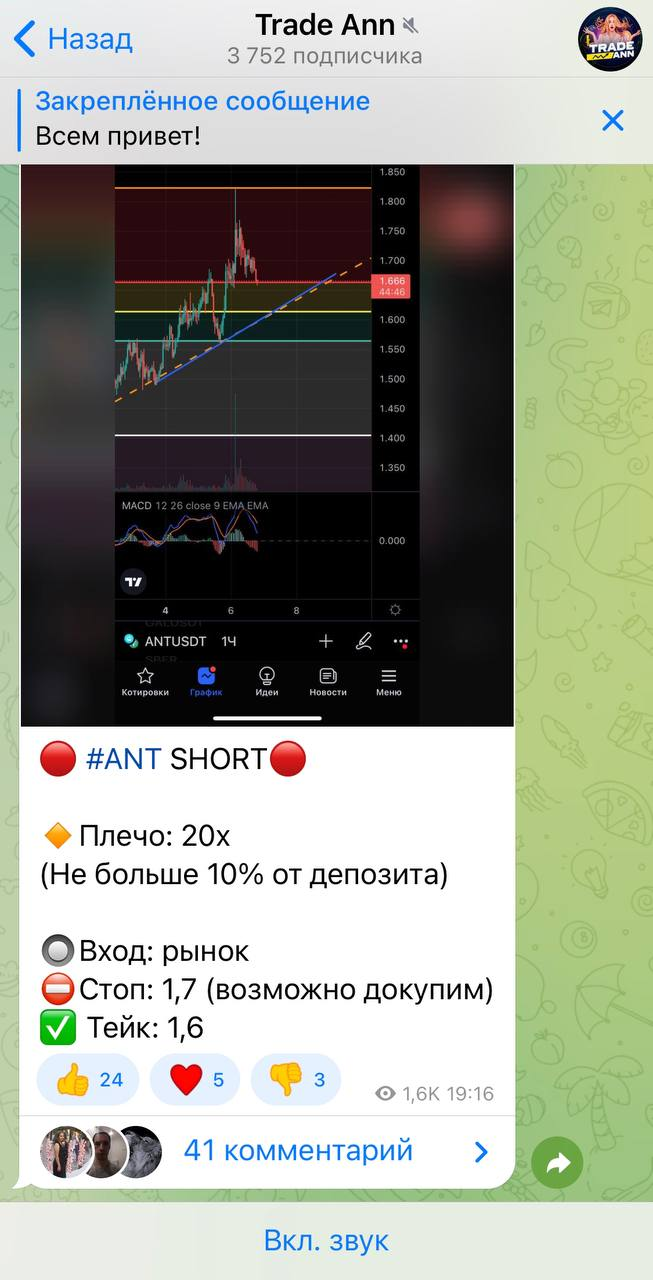Viewport: 653px width, 1280px height.
Task: Go back using the Назад button
Action: coord(73,40)
